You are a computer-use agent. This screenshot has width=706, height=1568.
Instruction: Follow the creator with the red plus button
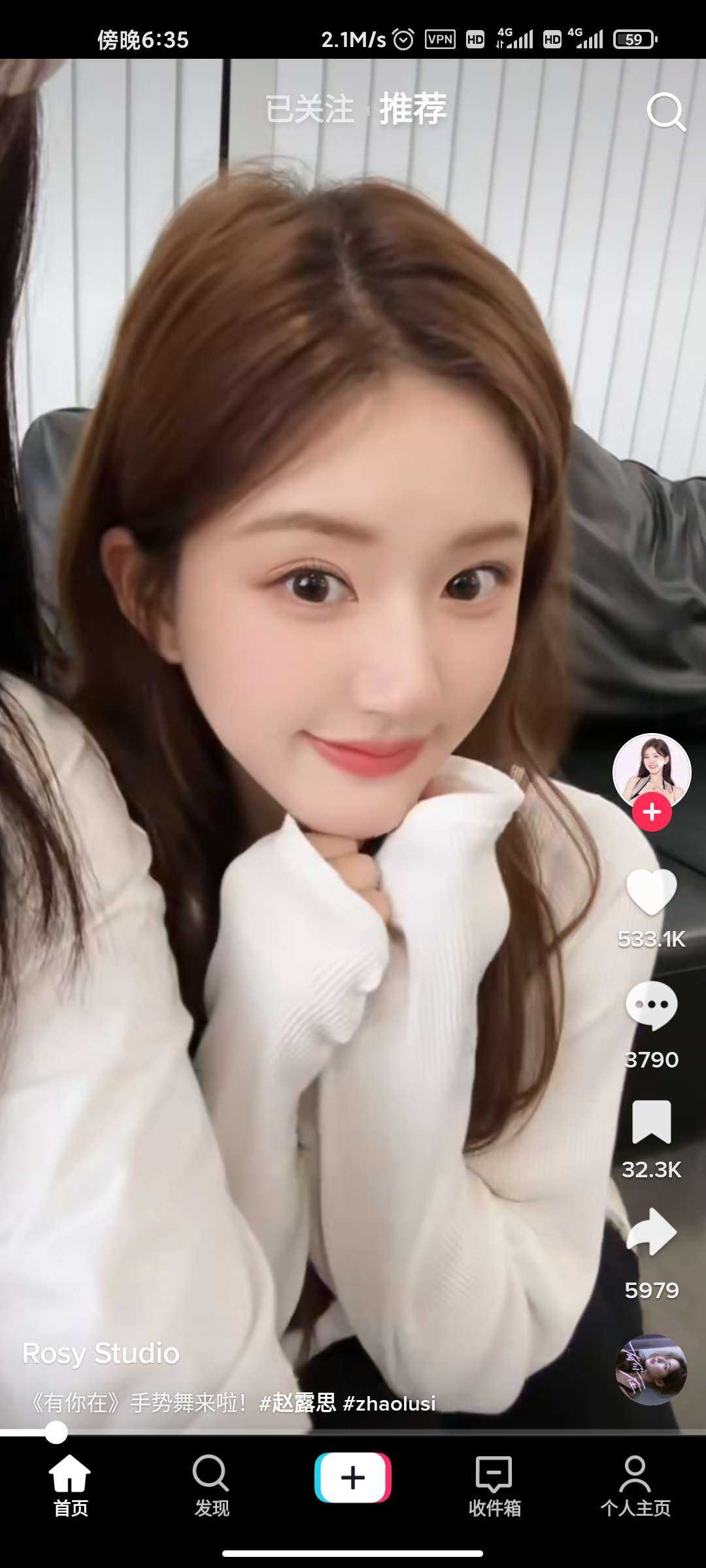[x=652, y=812]
